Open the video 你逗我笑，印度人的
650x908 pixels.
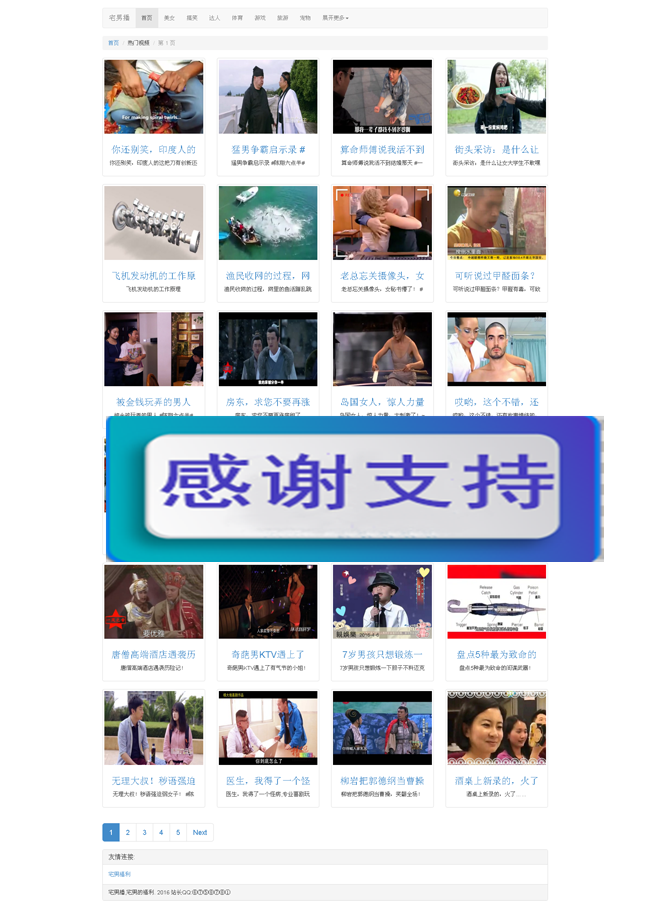[x=153, y=149]
